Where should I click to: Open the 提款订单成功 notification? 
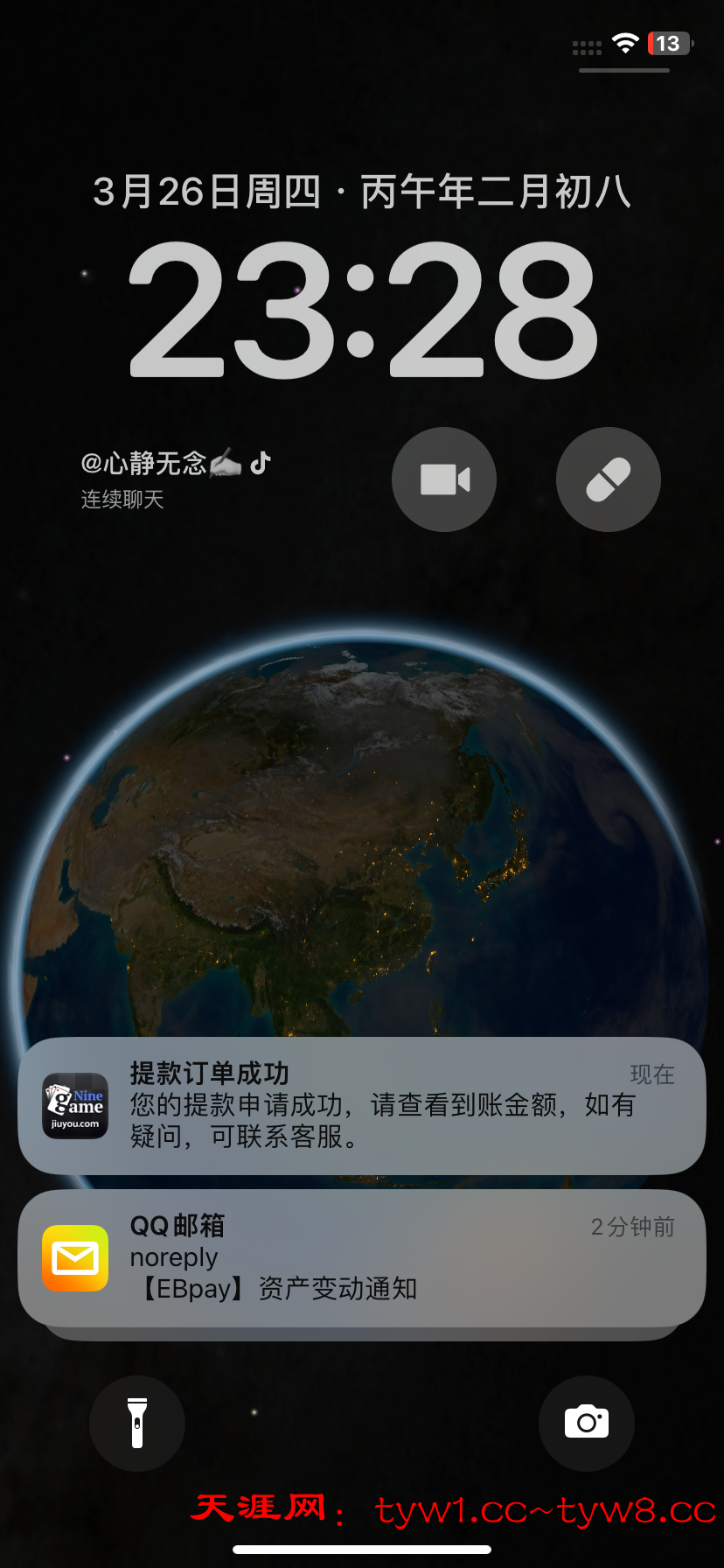pos(362,1105)
